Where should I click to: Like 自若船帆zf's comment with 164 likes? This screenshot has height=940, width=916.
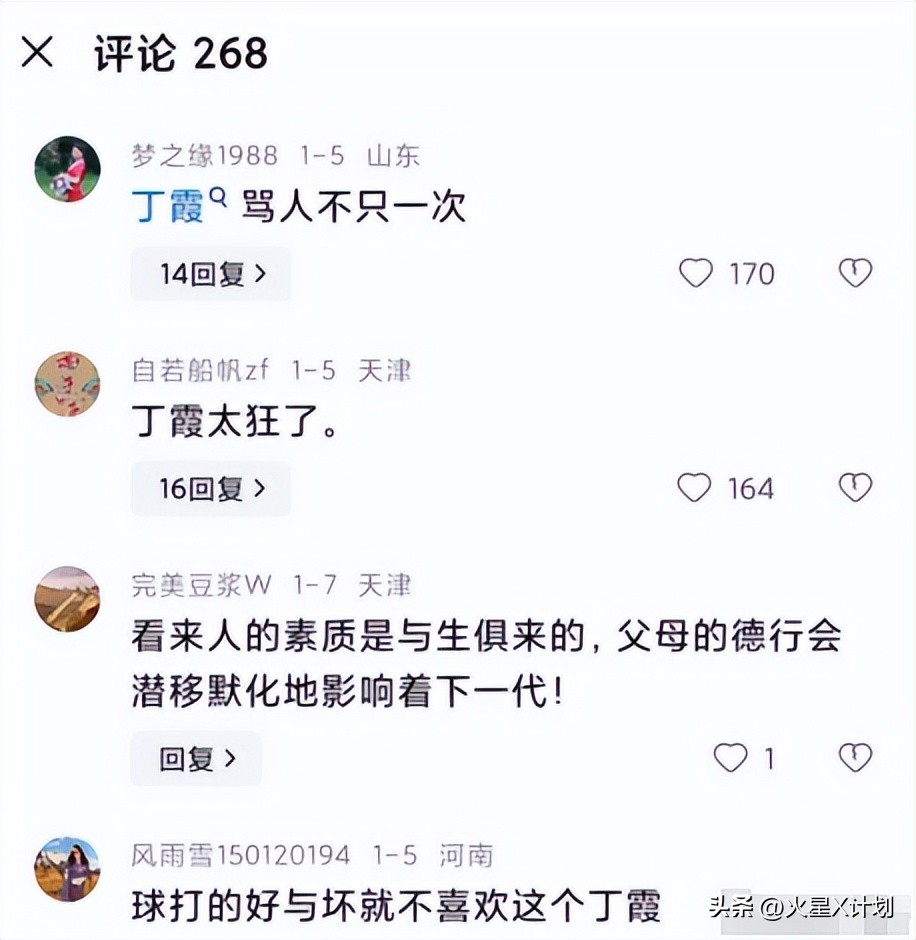coord(695,488)
